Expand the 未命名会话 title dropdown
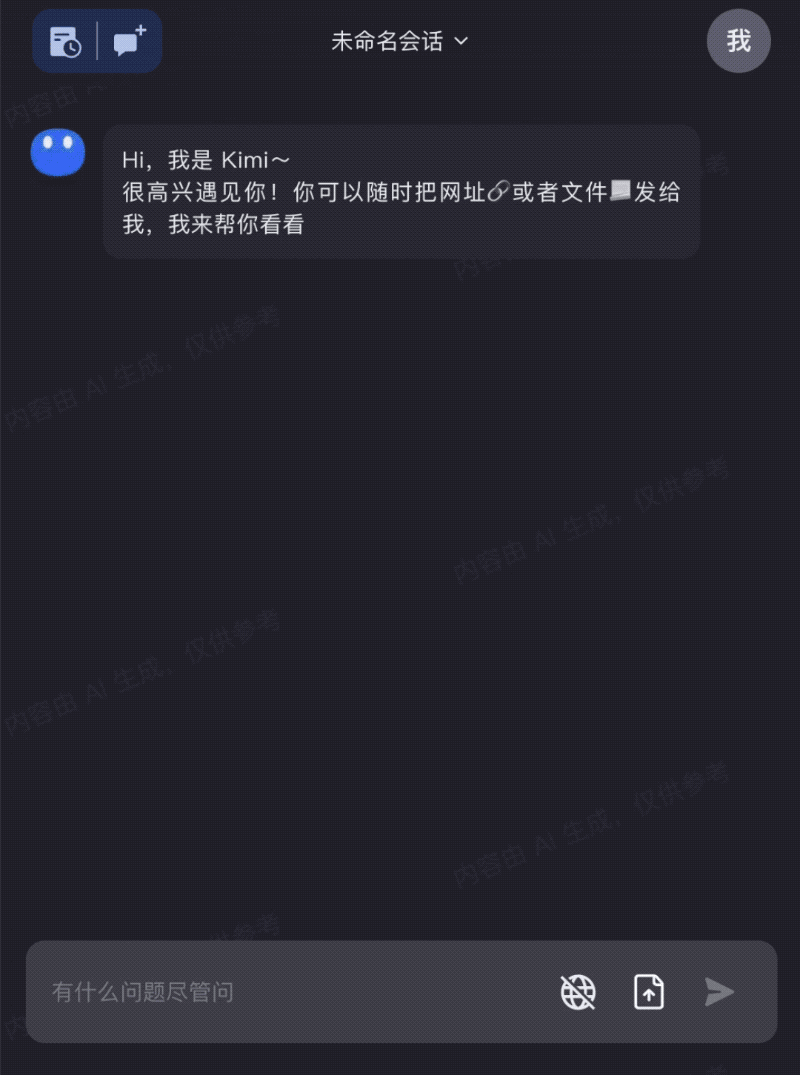 click(x=400, y=41)
